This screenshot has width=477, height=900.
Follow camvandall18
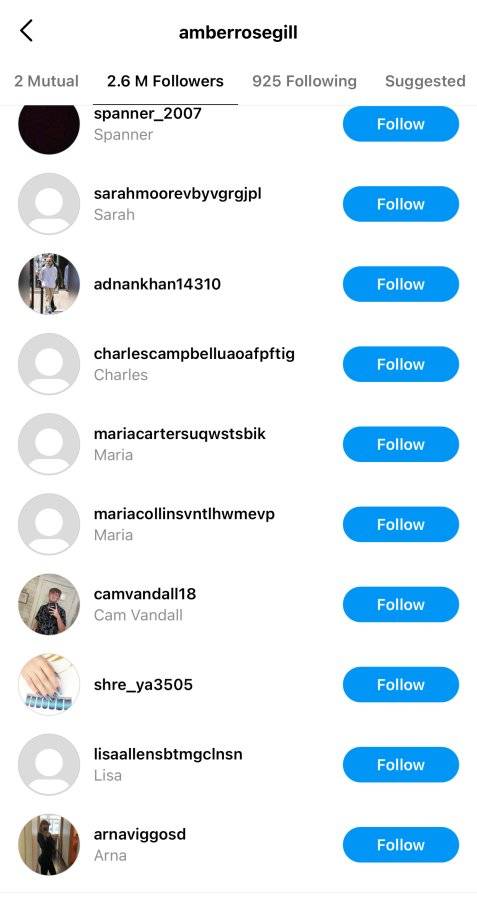point(401,604)
